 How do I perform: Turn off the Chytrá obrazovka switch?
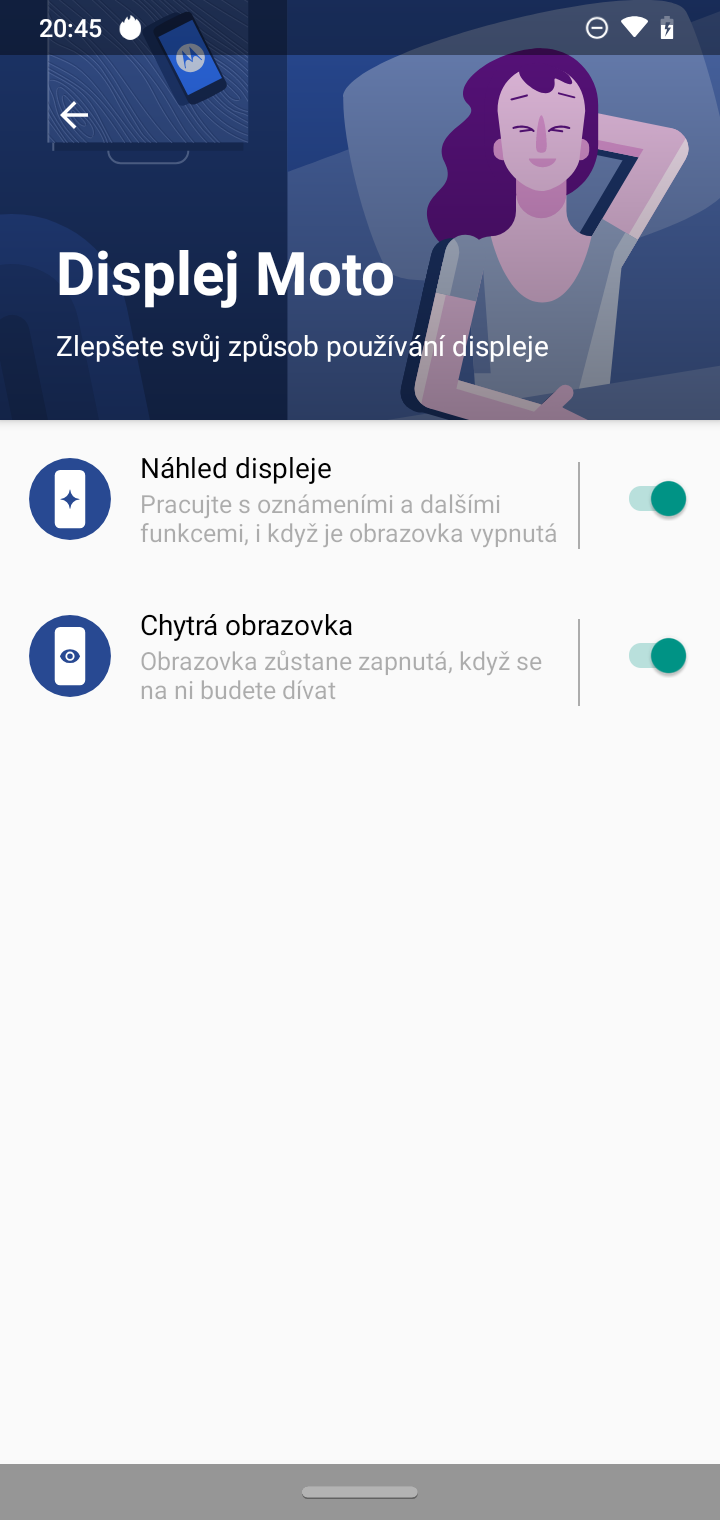(x=655, y=656)
